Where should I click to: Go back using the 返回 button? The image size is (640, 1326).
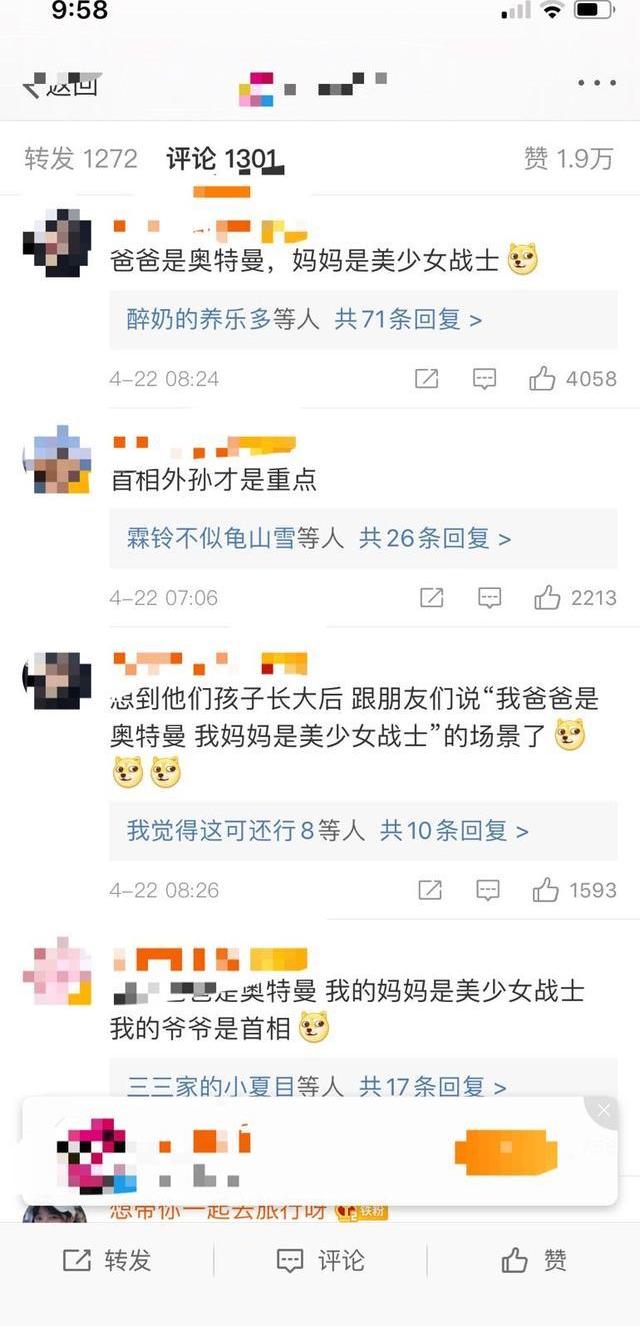tap(60, 85)
